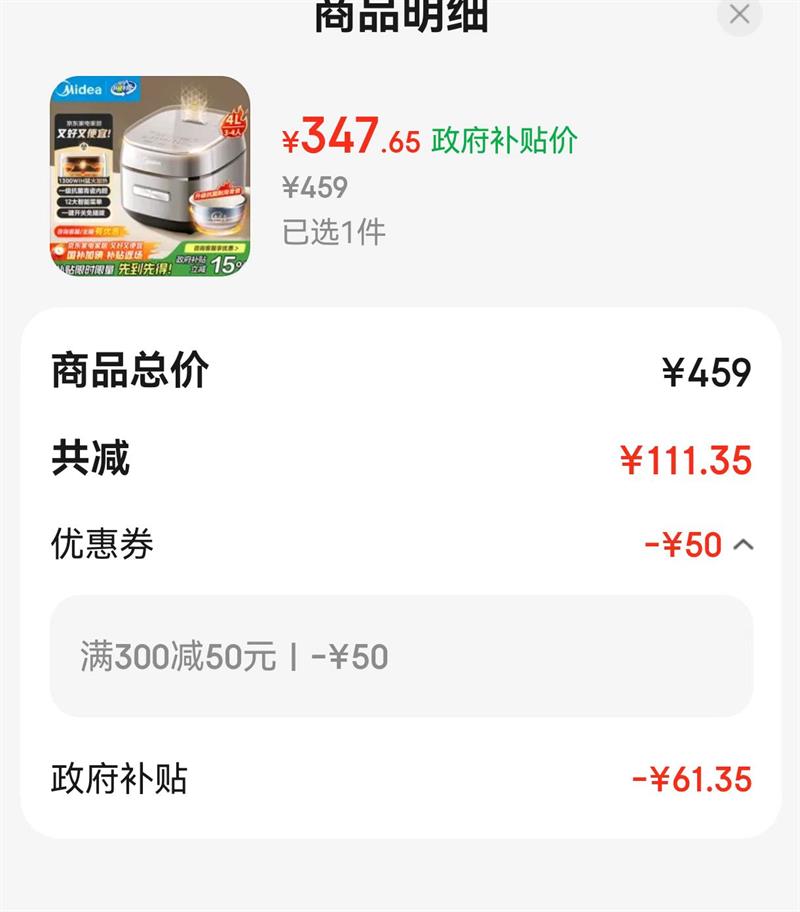
Task: Collapse the 优惠券 discount details
Action: (x=742, y=545)
